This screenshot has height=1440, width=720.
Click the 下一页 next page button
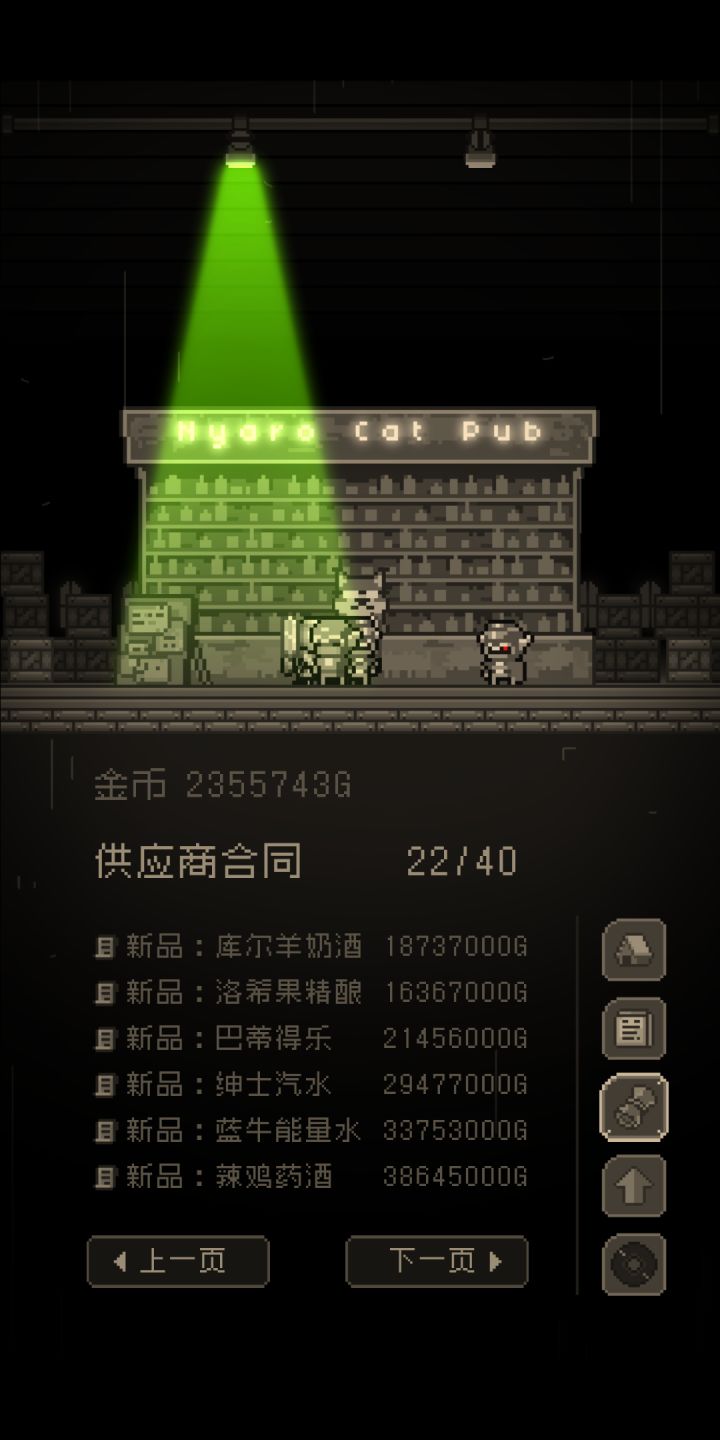(x=436, y=1260)
